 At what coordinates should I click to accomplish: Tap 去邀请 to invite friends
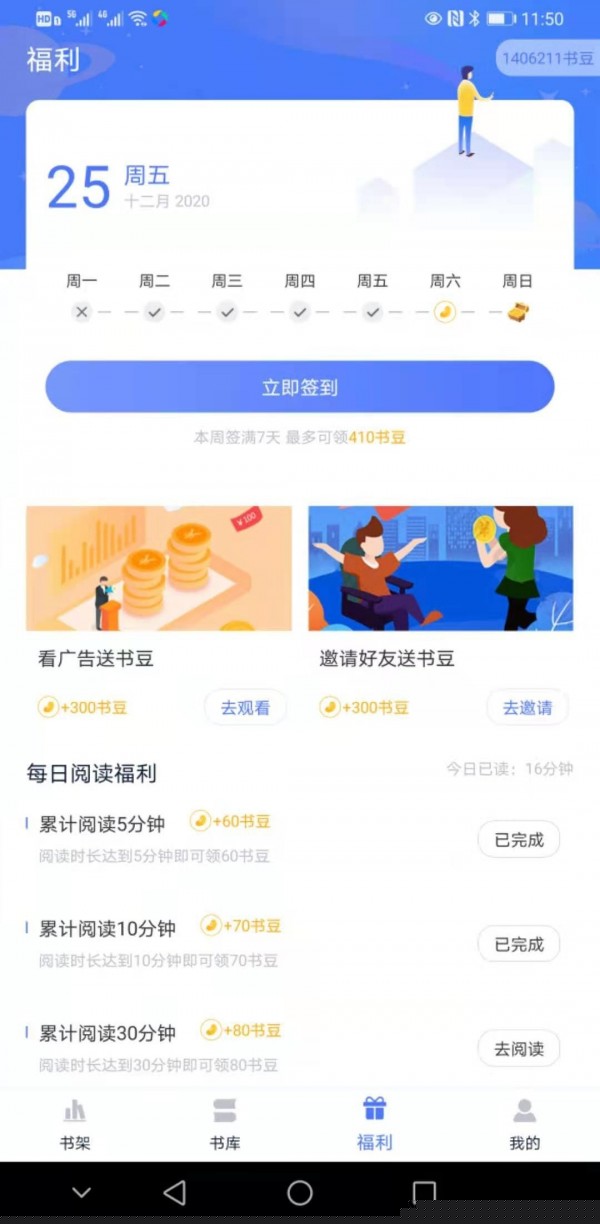point(527,707)
